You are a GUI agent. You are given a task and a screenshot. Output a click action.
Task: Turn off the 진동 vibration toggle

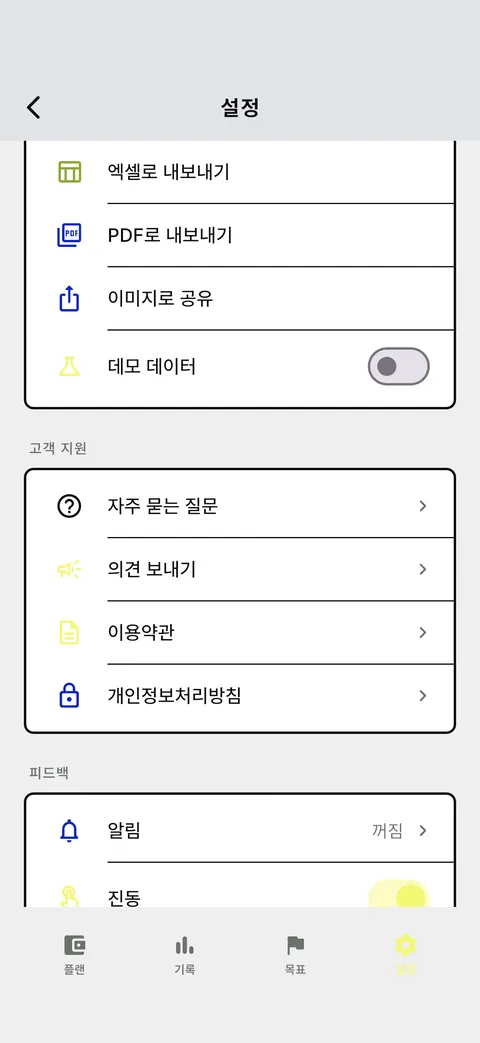coord(399,896)
